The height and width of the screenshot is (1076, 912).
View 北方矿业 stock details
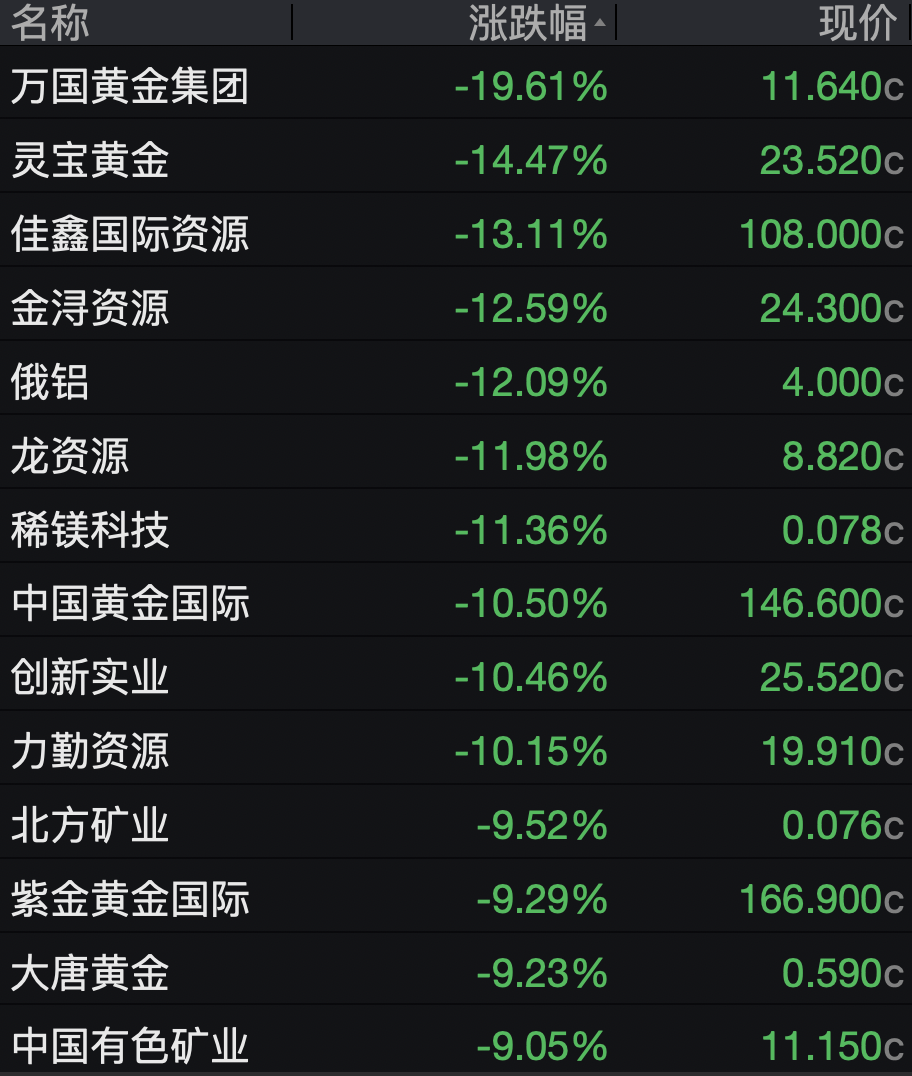90,826
